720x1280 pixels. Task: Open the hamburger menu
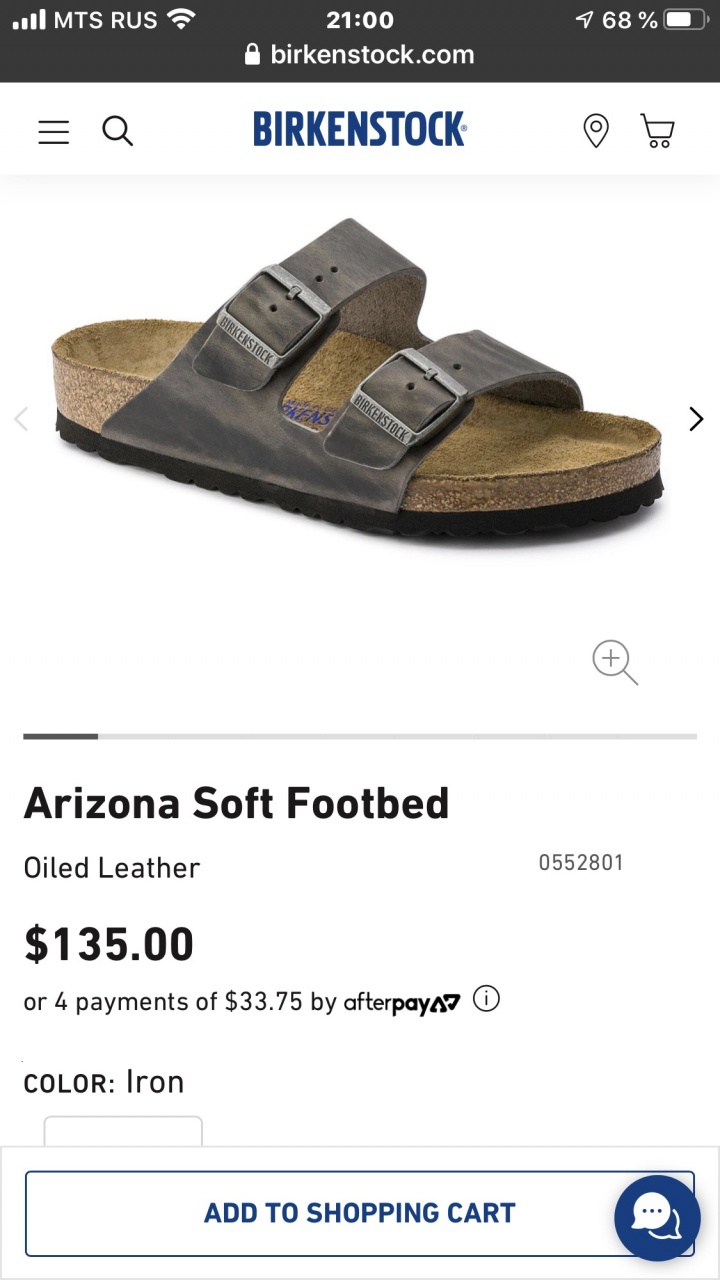54,131
